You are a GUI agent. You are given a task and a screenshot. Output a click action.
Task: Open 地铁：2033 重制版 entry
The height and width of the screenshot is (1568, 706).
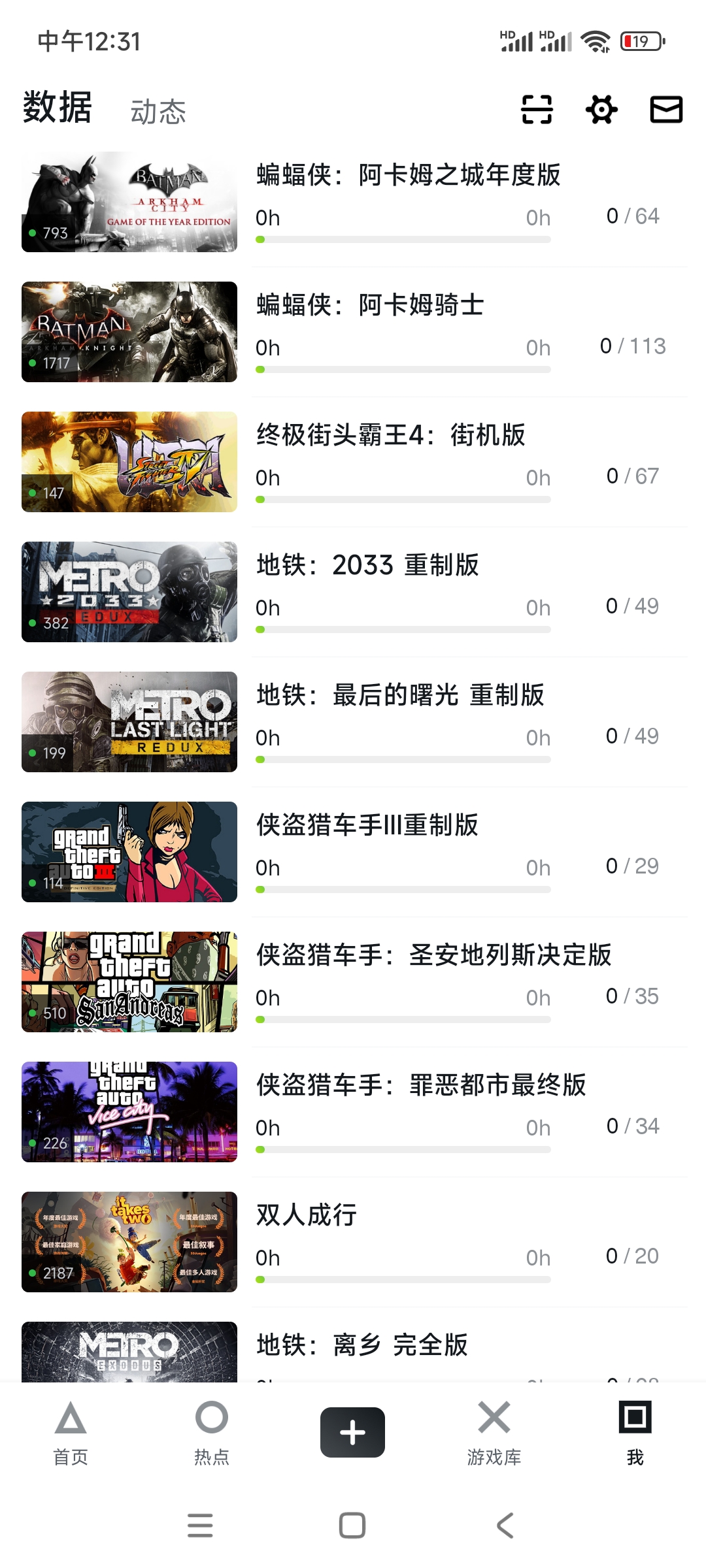click(367, 565)
